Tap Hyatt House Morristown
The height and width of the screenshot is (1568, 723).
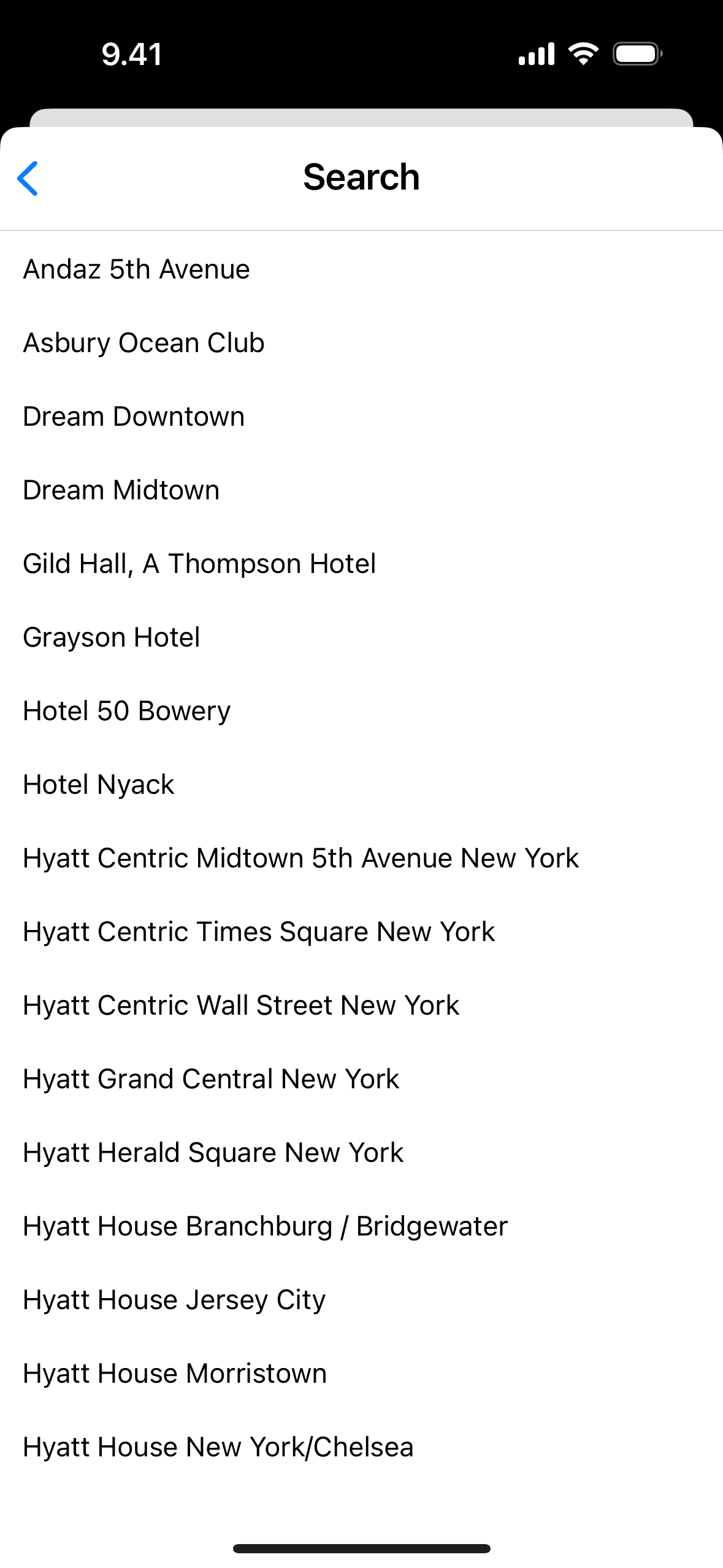coord(175,1374)
